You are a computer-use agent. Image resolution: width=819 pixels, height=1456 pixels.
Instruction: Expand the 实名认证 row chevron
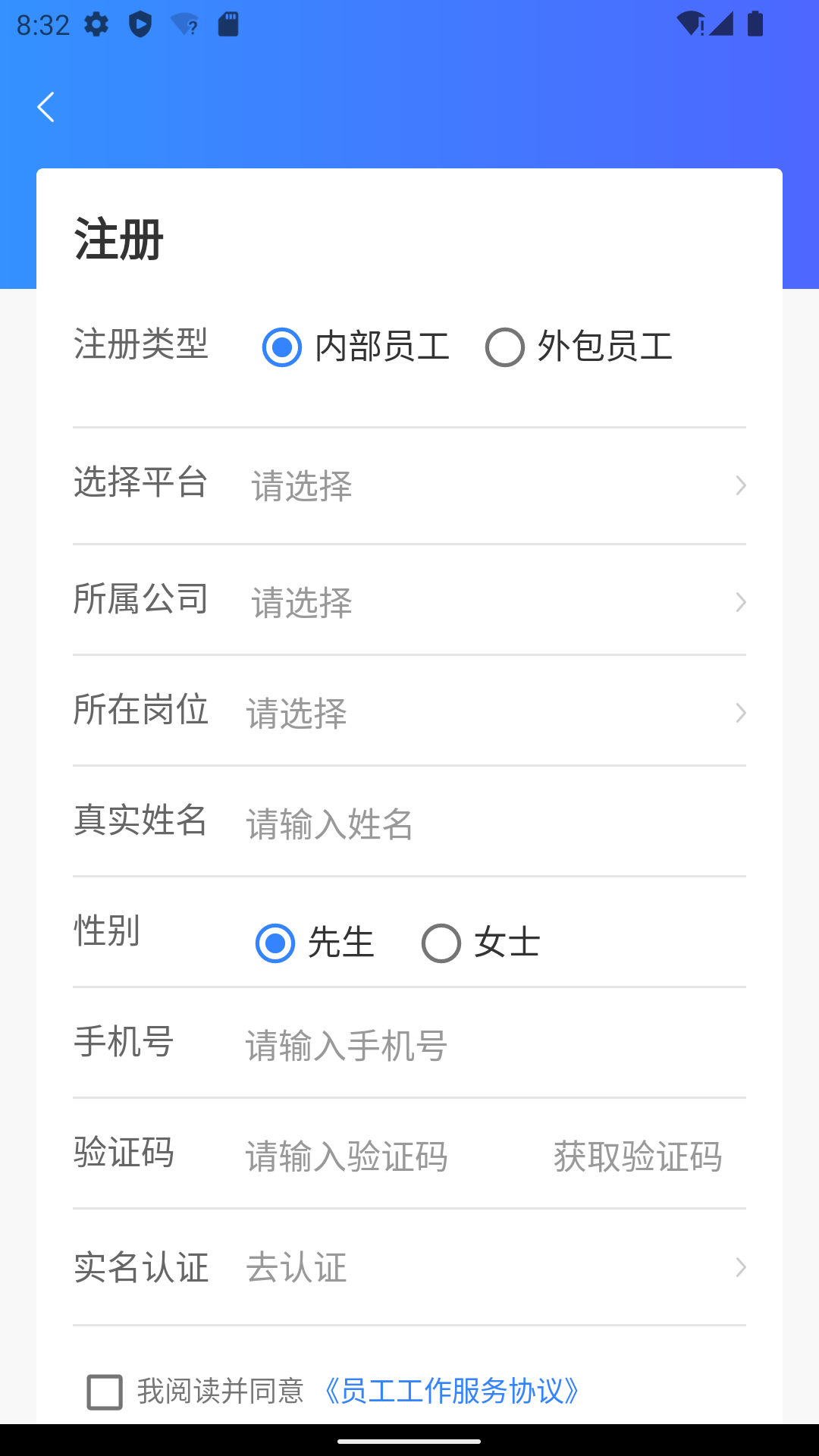click(742, 1267)
